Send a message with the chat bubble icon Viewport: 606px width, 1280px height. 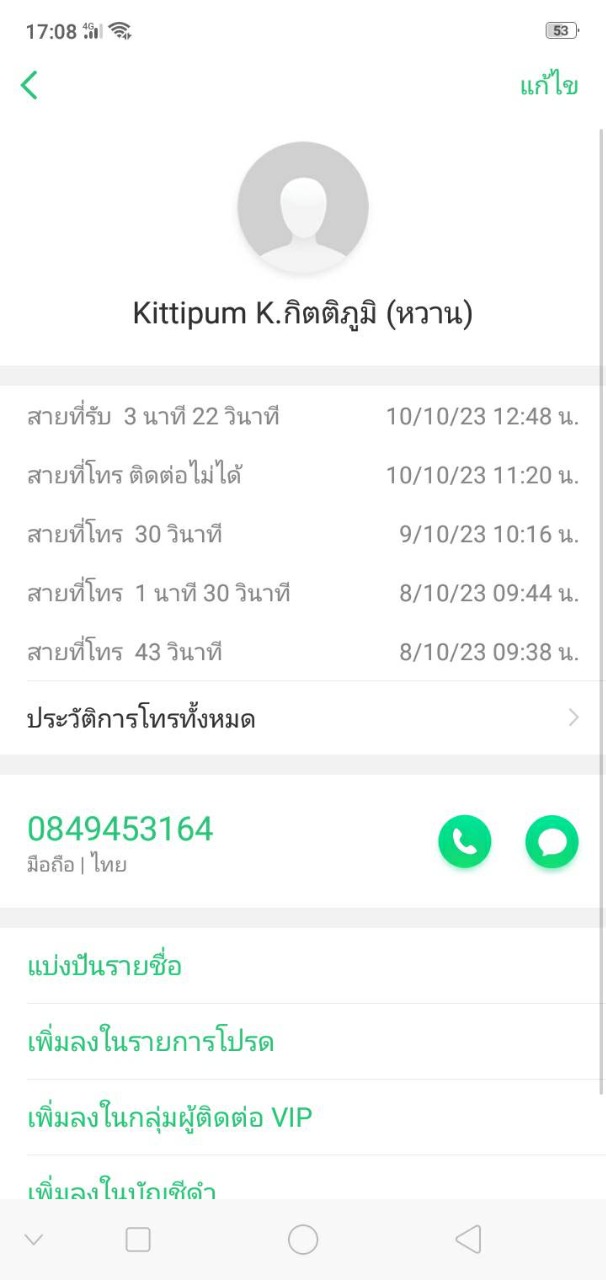coord(552,841)
